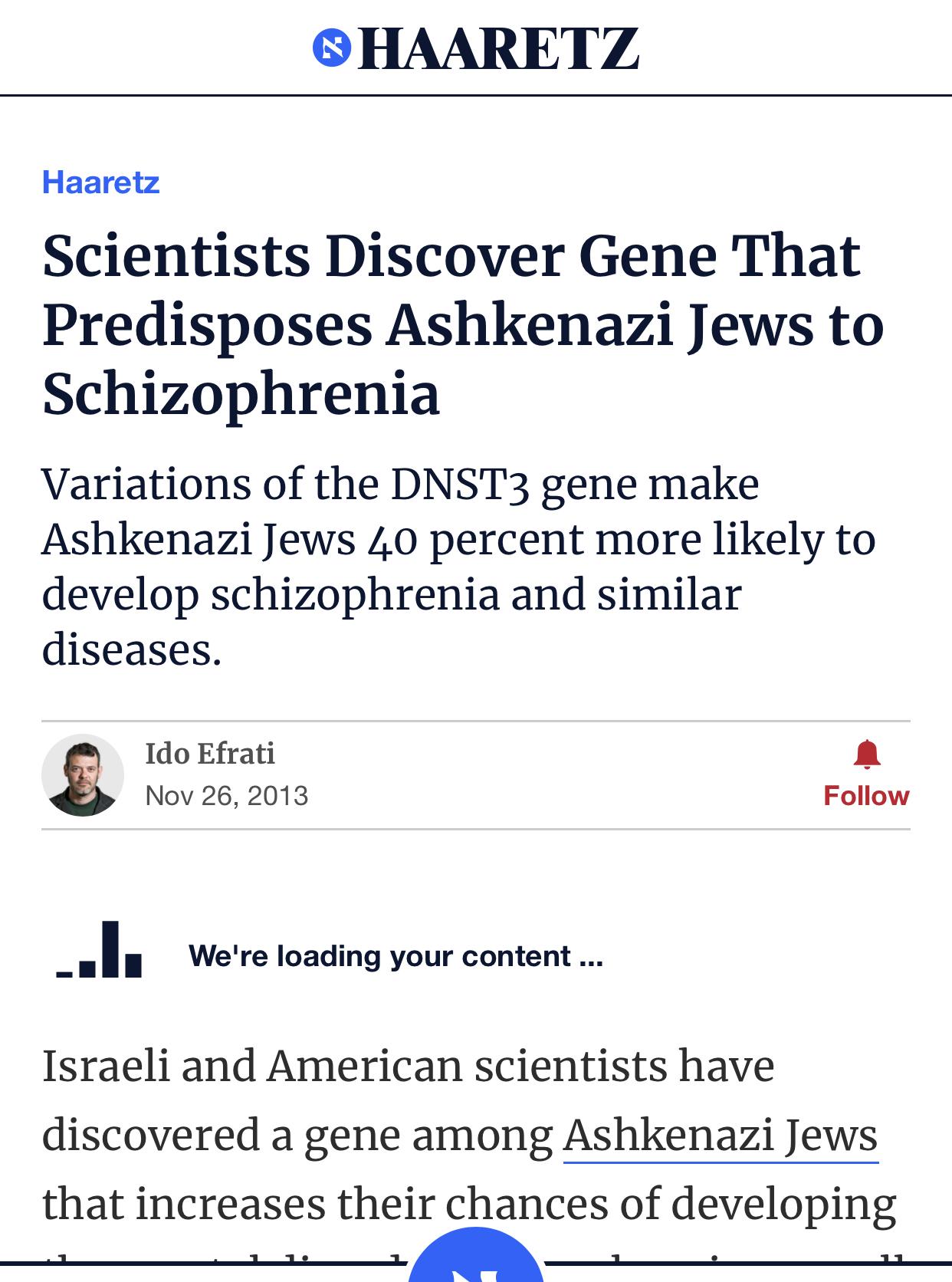Click the author avatar photo
The width and height of the screenshot is (952, 1282).
(84, 774)
